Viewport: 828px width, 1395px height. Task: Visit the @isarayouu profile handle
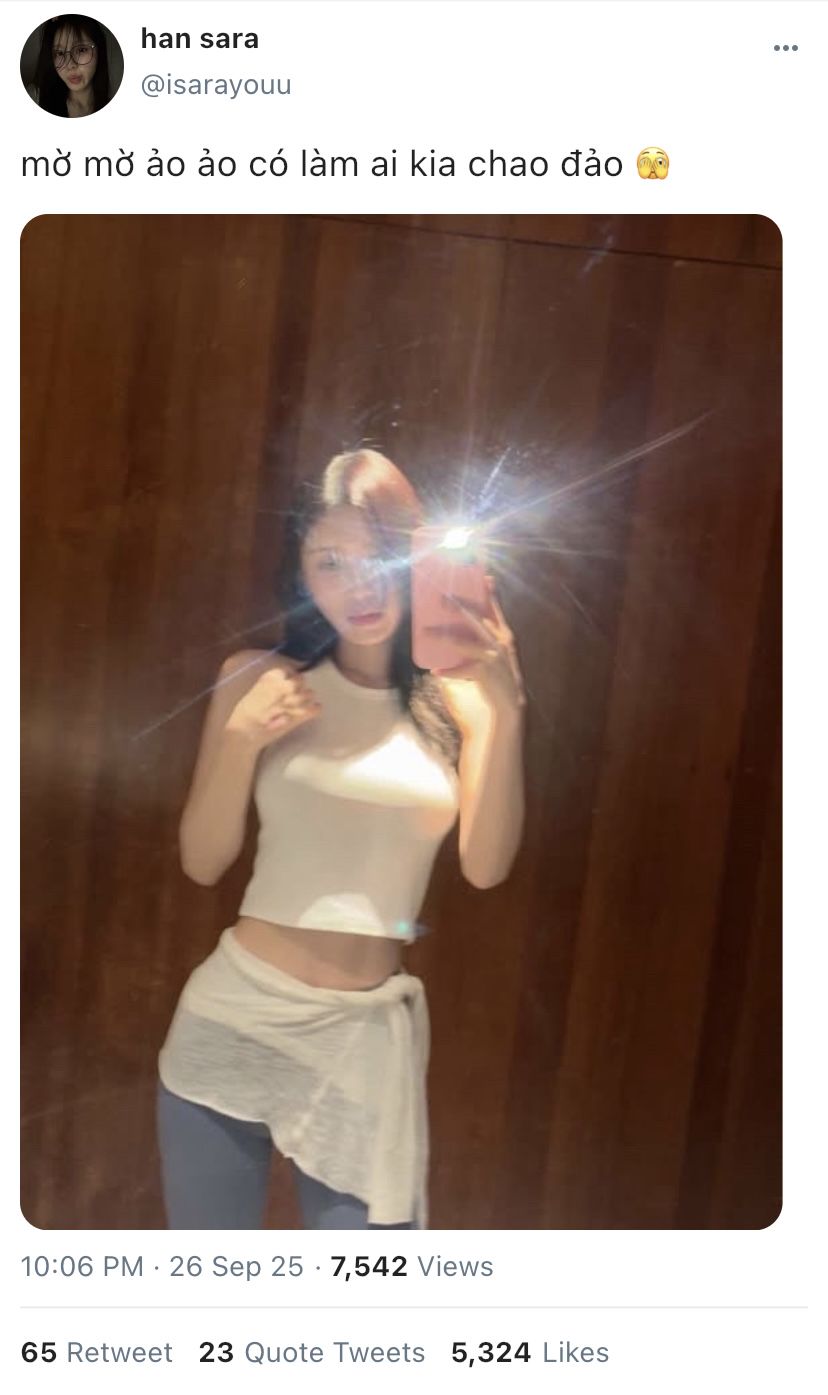click(216, 85)
